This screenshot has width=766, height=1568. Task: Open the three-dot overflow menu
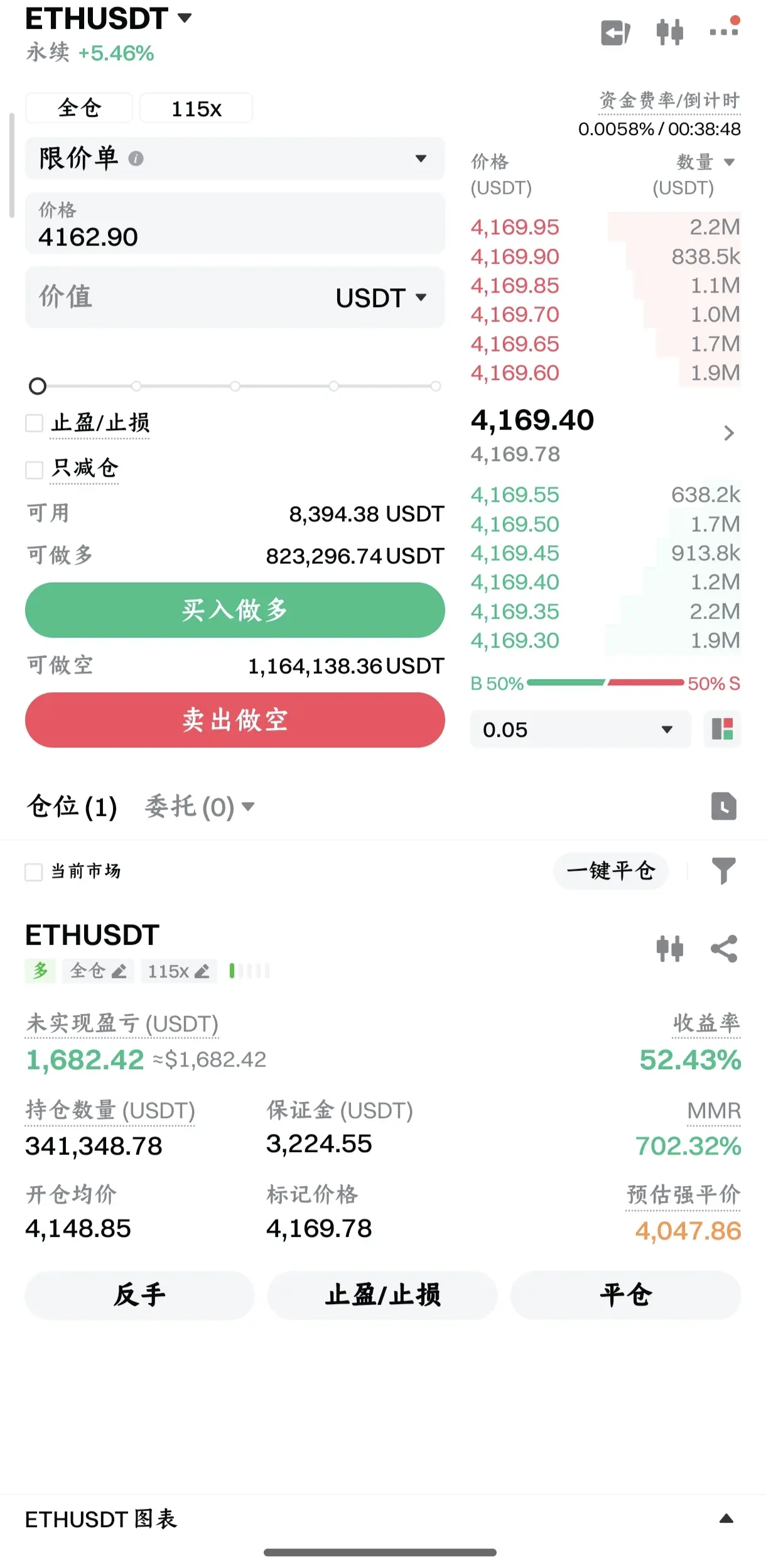click(723, 31)
